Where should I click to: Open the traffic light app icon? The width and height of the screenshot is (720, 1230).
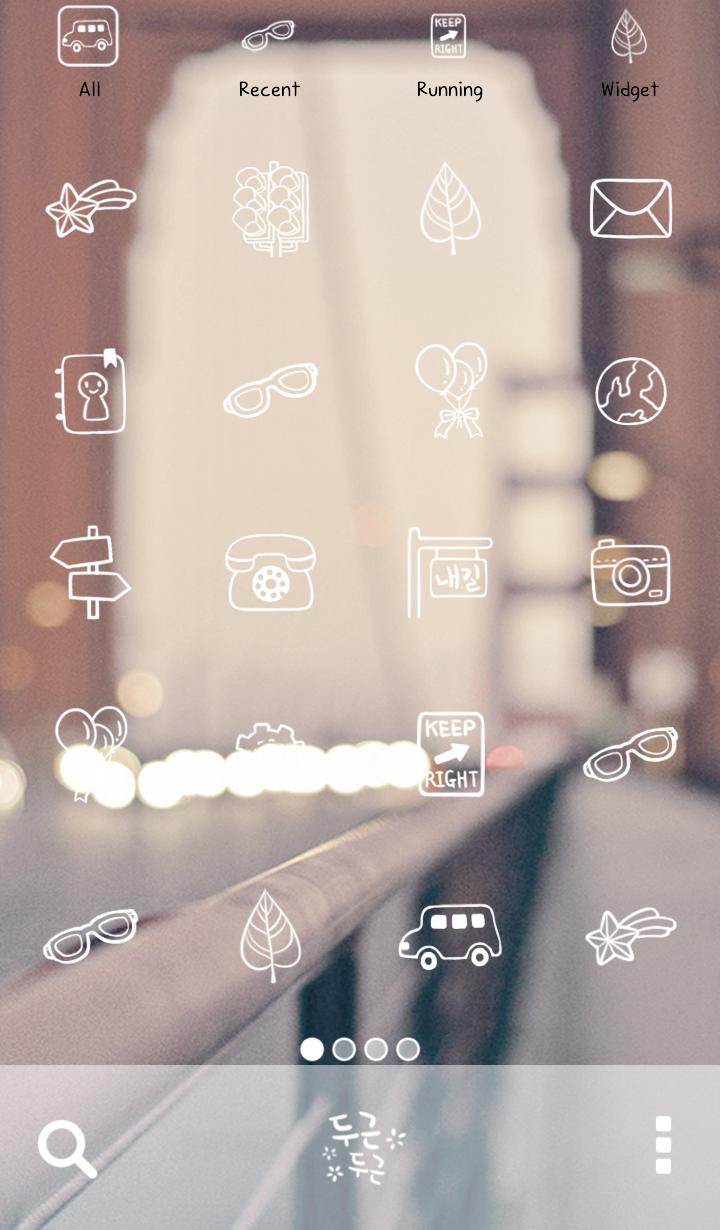pos(270,208)
